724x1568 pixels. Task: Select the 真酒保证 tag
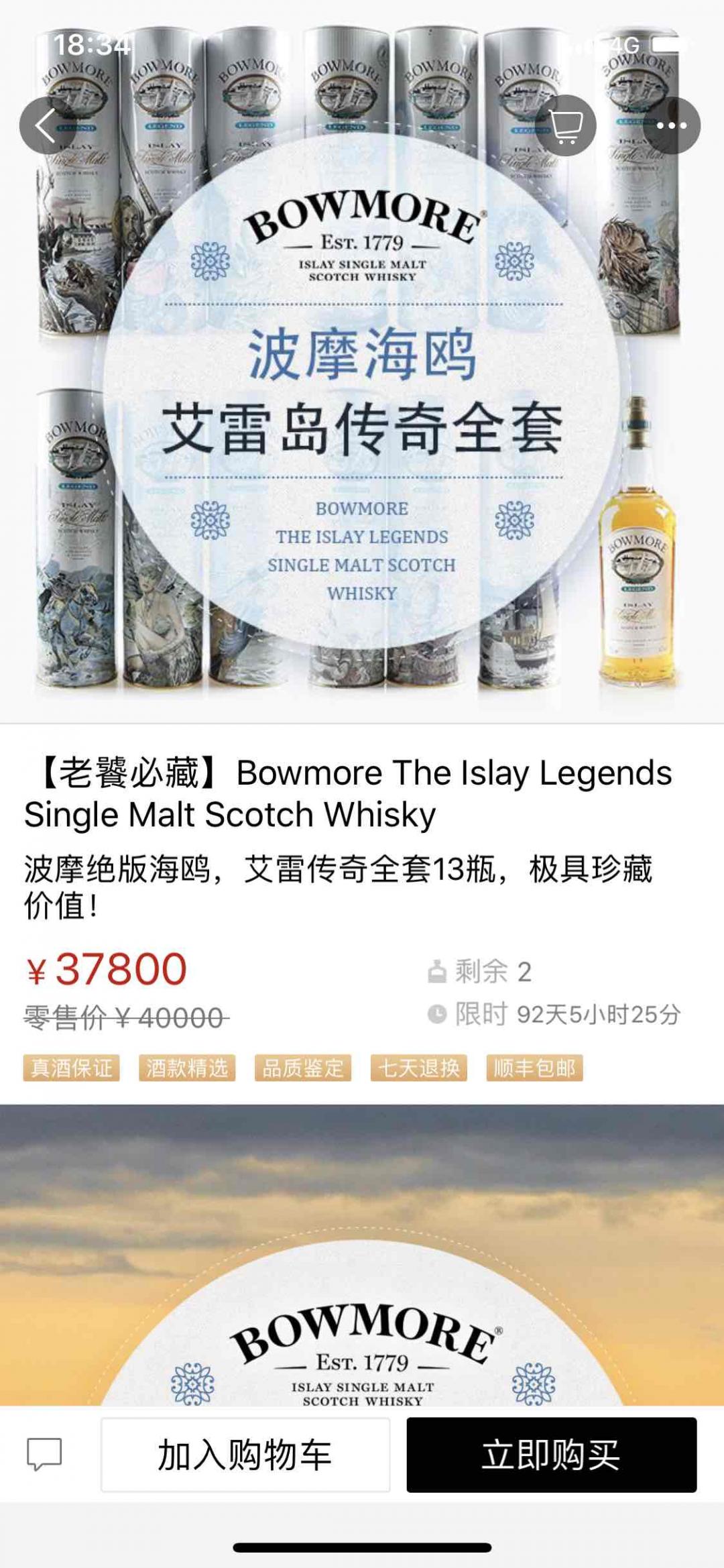(x=71, y=1069)
